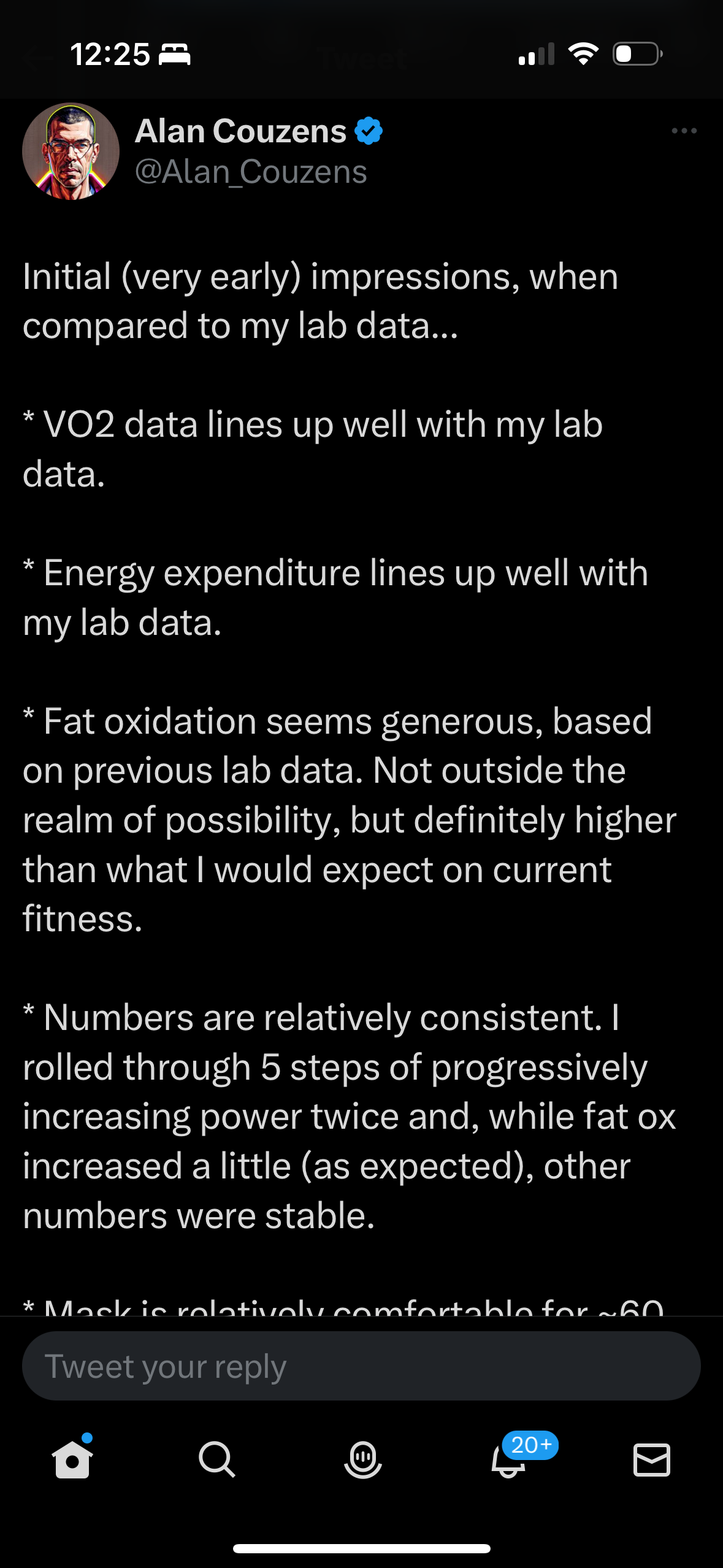
Task: Tap the @Alan_Couzens handle
Action: [251, 172]
